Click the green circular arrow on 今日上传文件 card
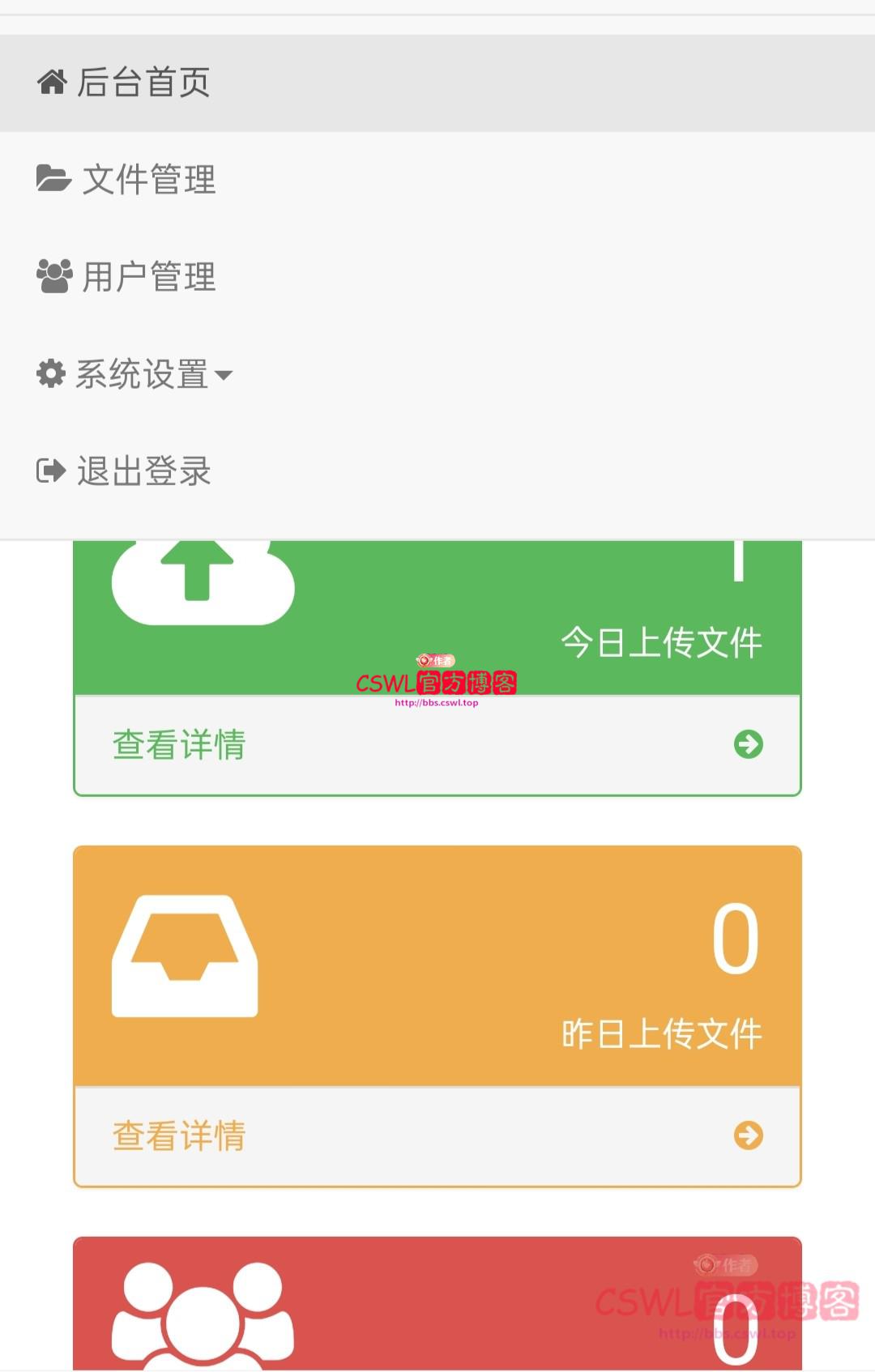 tap(748, 744)
